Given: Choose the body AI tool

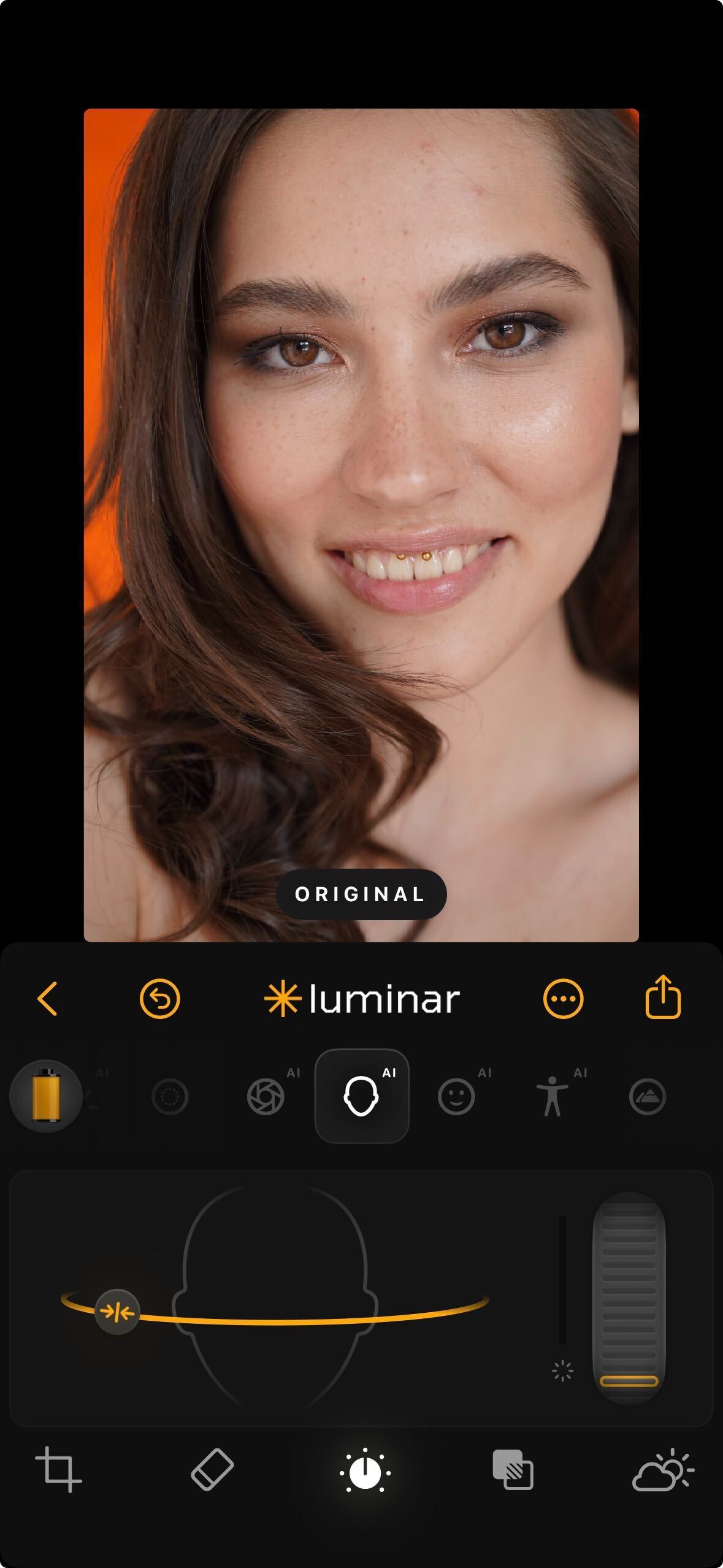Looking at the screenshot, I should pos(552,1096).
